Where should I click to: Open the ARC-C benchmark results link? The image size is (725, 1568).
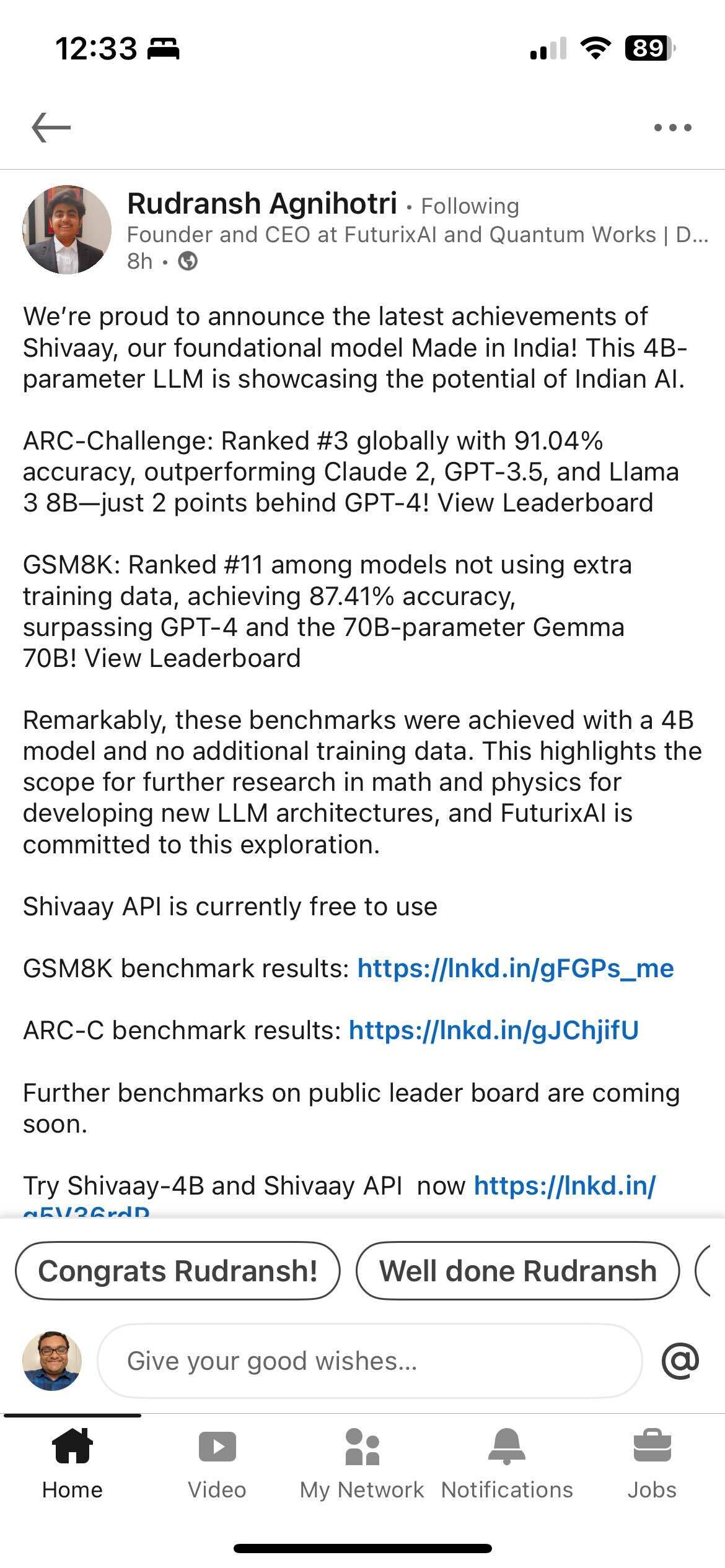494,1030
